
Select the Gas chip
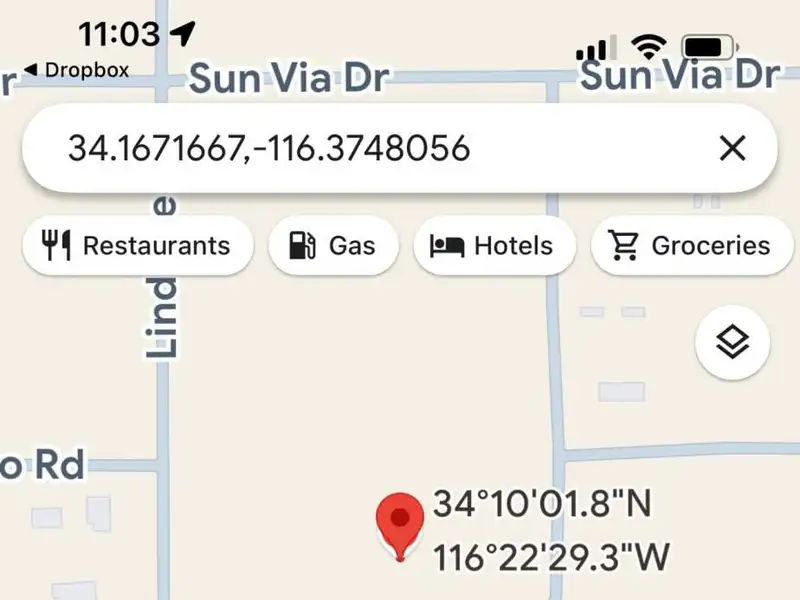[333, 245]
